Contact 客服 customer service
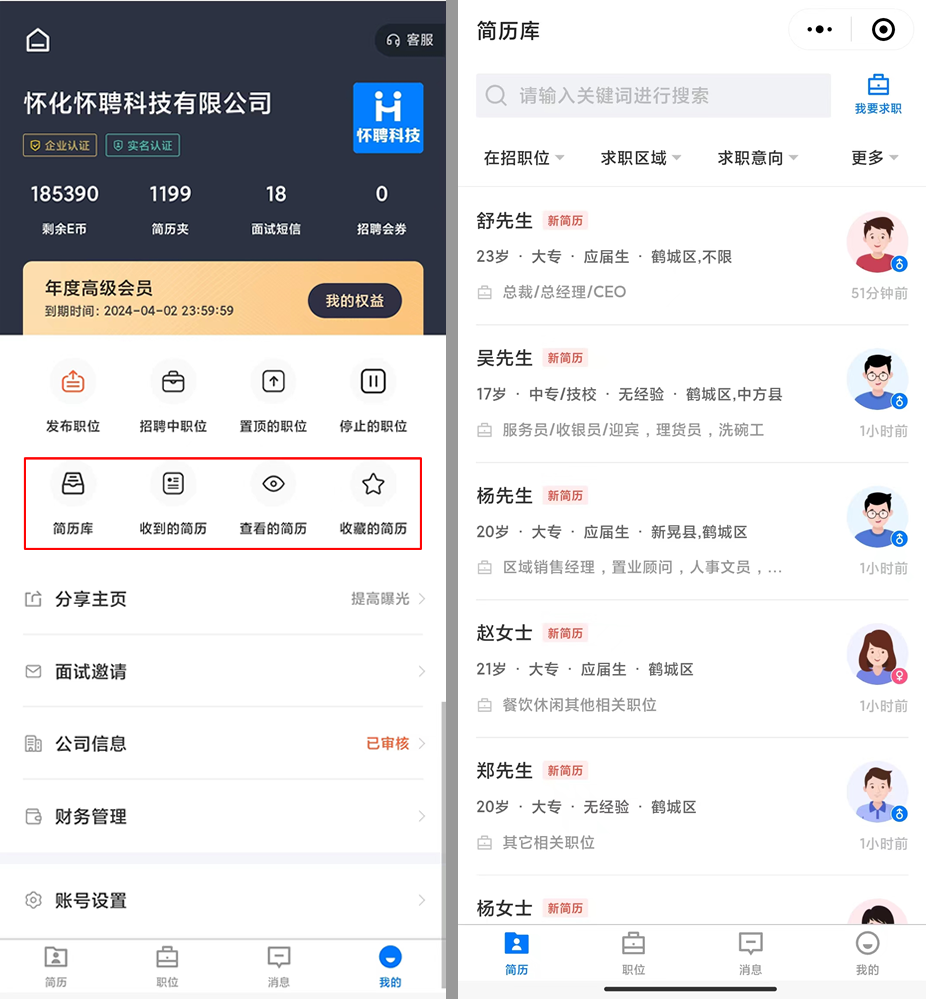 click(410, 40)
